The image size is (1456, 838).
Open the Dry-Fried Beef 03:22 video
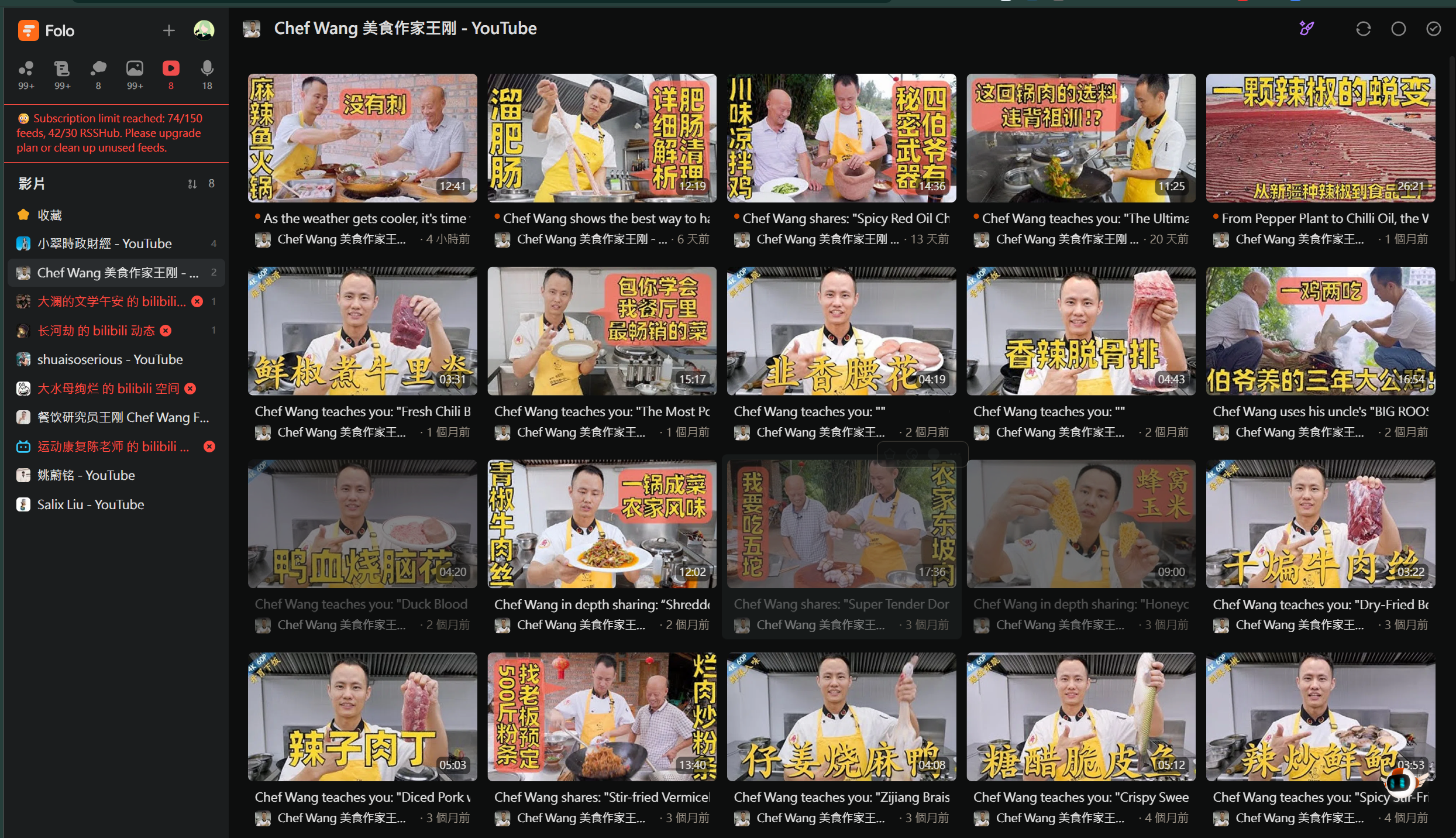[1320, 524]
